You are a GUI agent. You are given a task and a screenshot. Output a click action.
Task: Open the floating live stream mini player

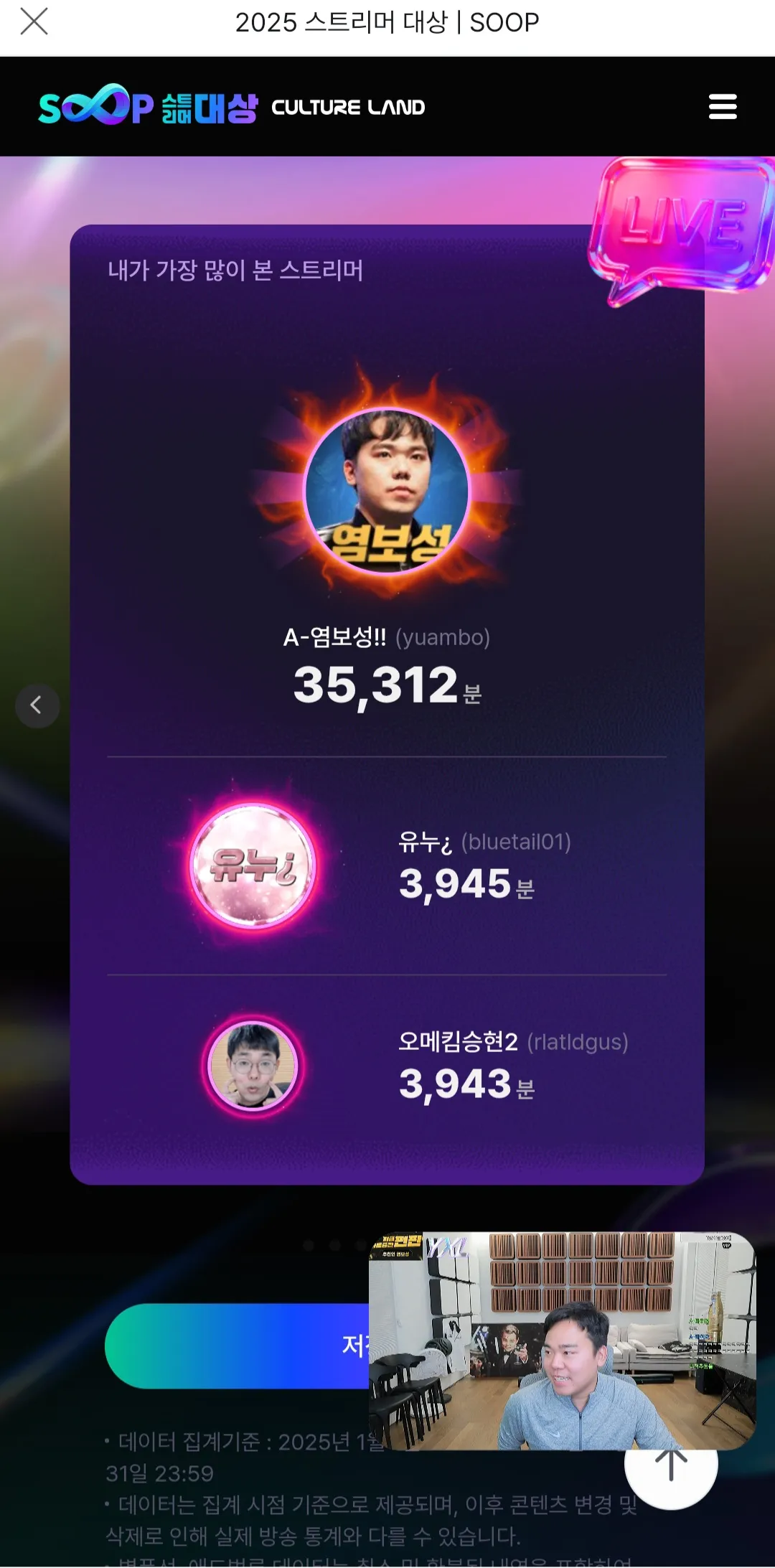[562, 1341]
